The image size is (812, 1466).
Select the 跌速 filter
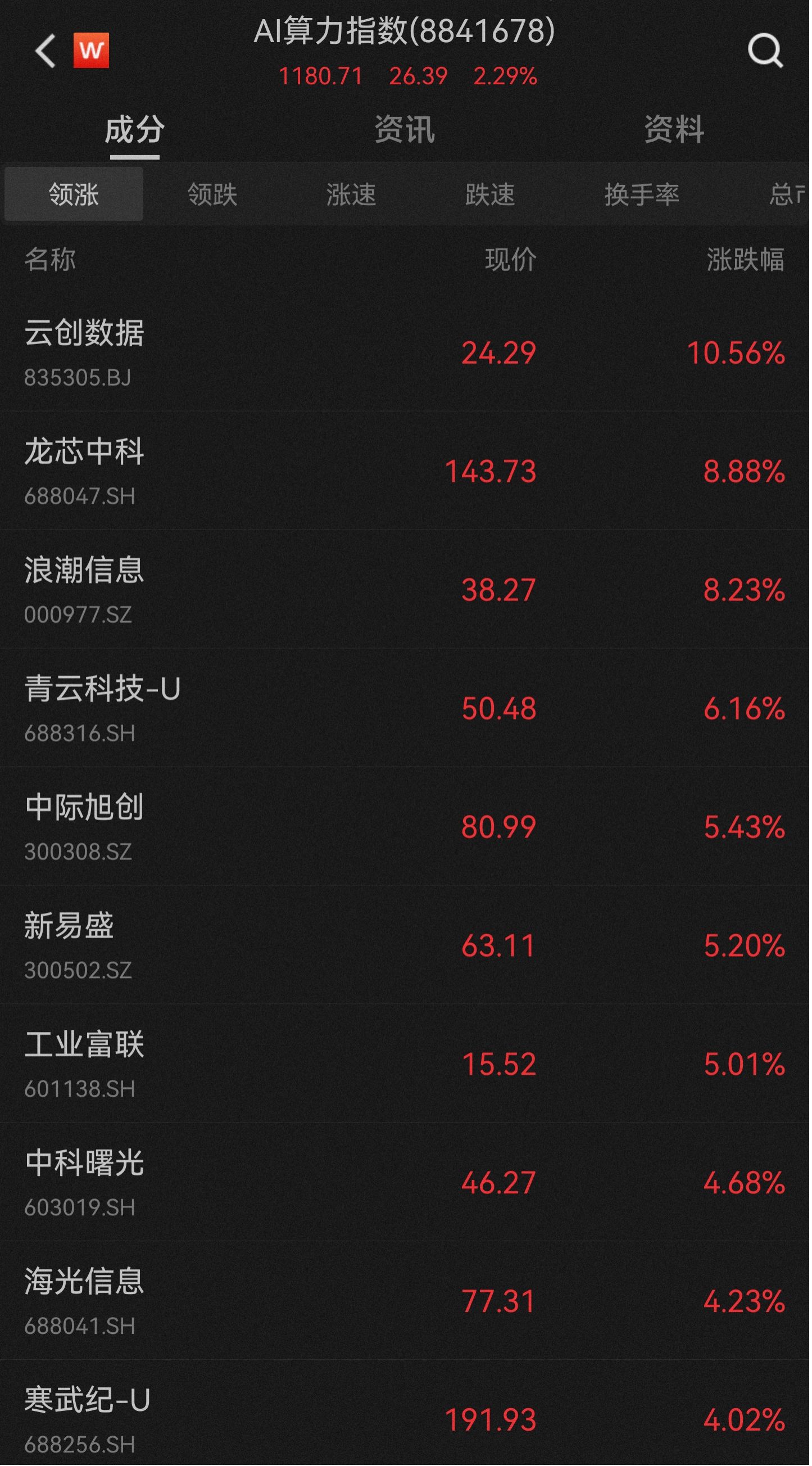(492, 195)
